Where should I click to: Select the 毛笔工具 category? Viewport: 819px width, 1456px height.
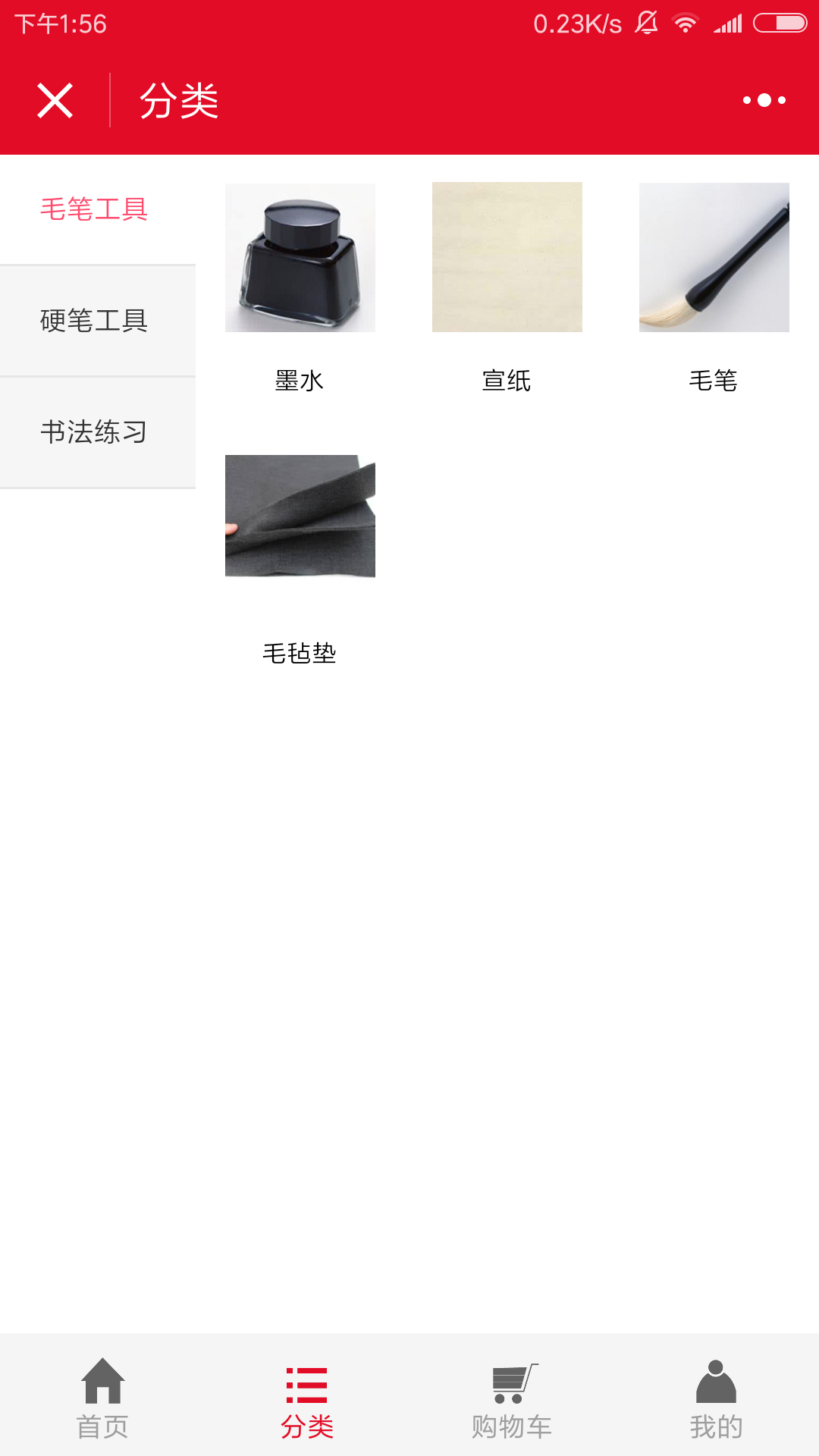click(94, 209)
